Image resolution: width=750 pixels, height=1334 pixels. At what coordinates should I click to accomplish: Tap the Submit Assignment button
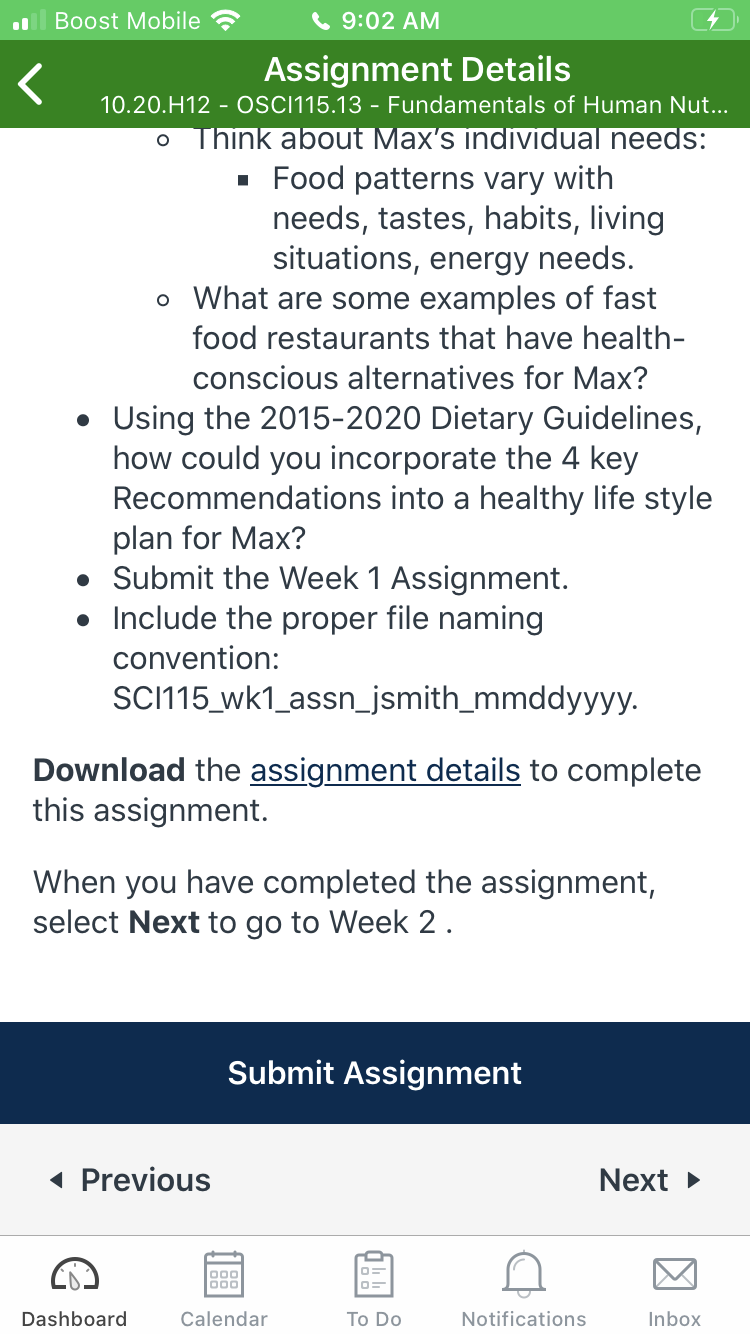[x=375, y=1073]
